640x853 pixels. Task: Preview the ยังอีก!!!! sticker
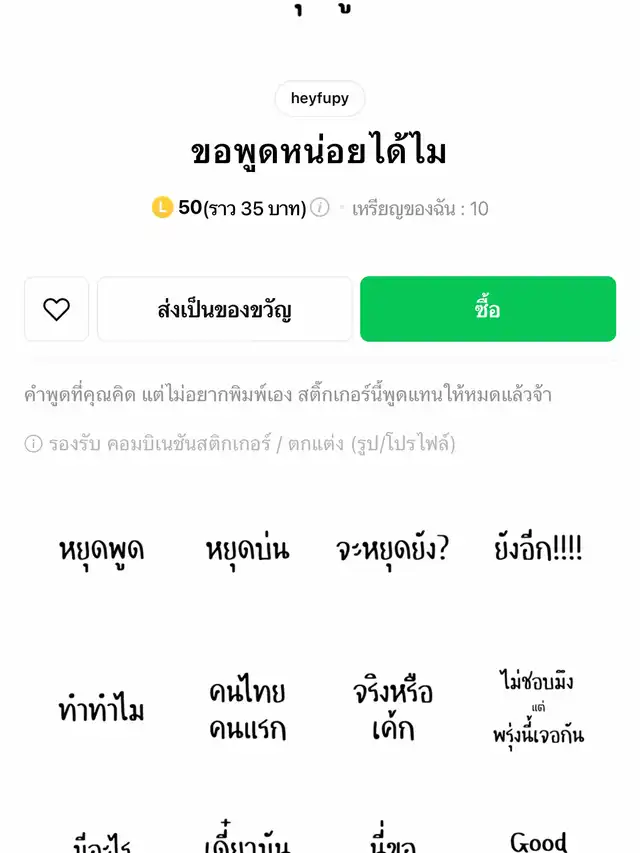click(x=538, y=548)
